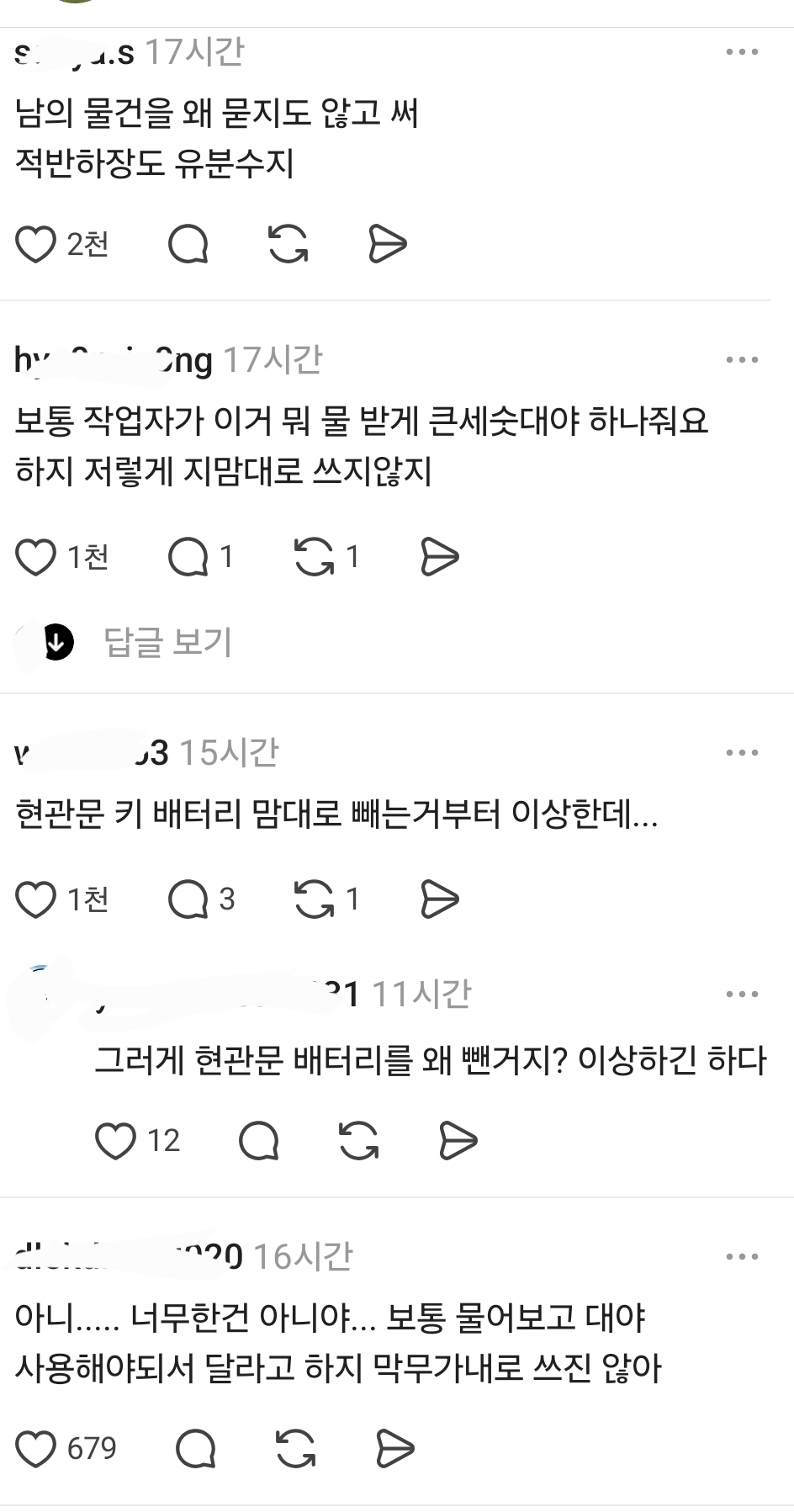Share the comment '적반하장도 유분수지'
The width and height of the screenshot is (794, 1512).
pos(388,245)
